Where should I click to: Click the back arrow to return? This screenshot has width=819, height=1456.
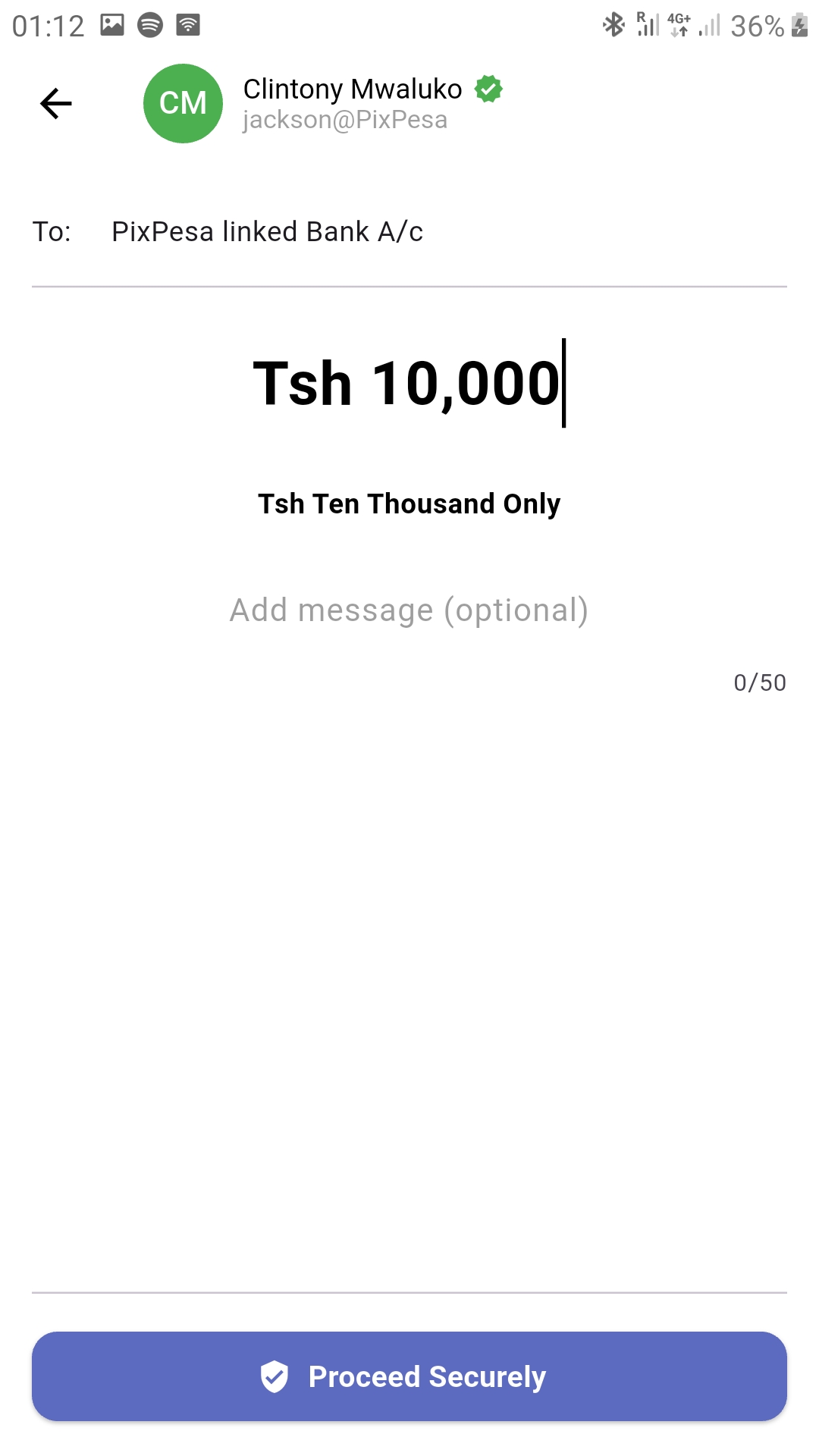(x=55, y=103)
